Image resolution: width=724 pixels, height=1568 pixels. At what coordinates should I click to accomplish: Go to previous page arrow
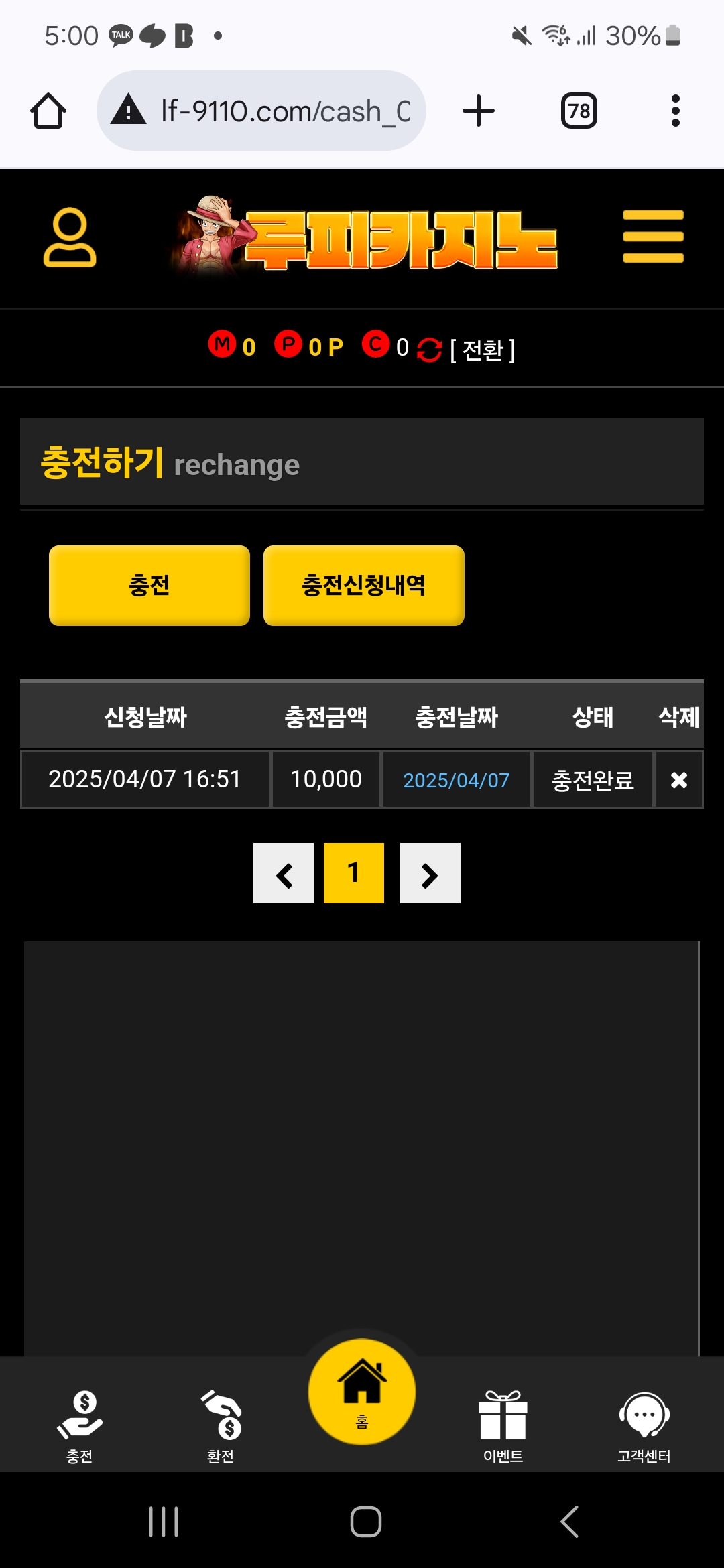284,874
